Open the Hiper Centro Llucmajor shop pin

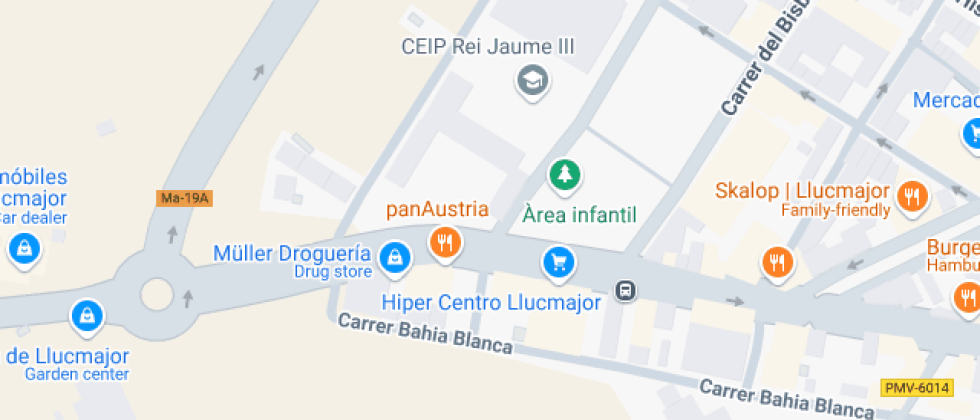[x=558, y=262]
